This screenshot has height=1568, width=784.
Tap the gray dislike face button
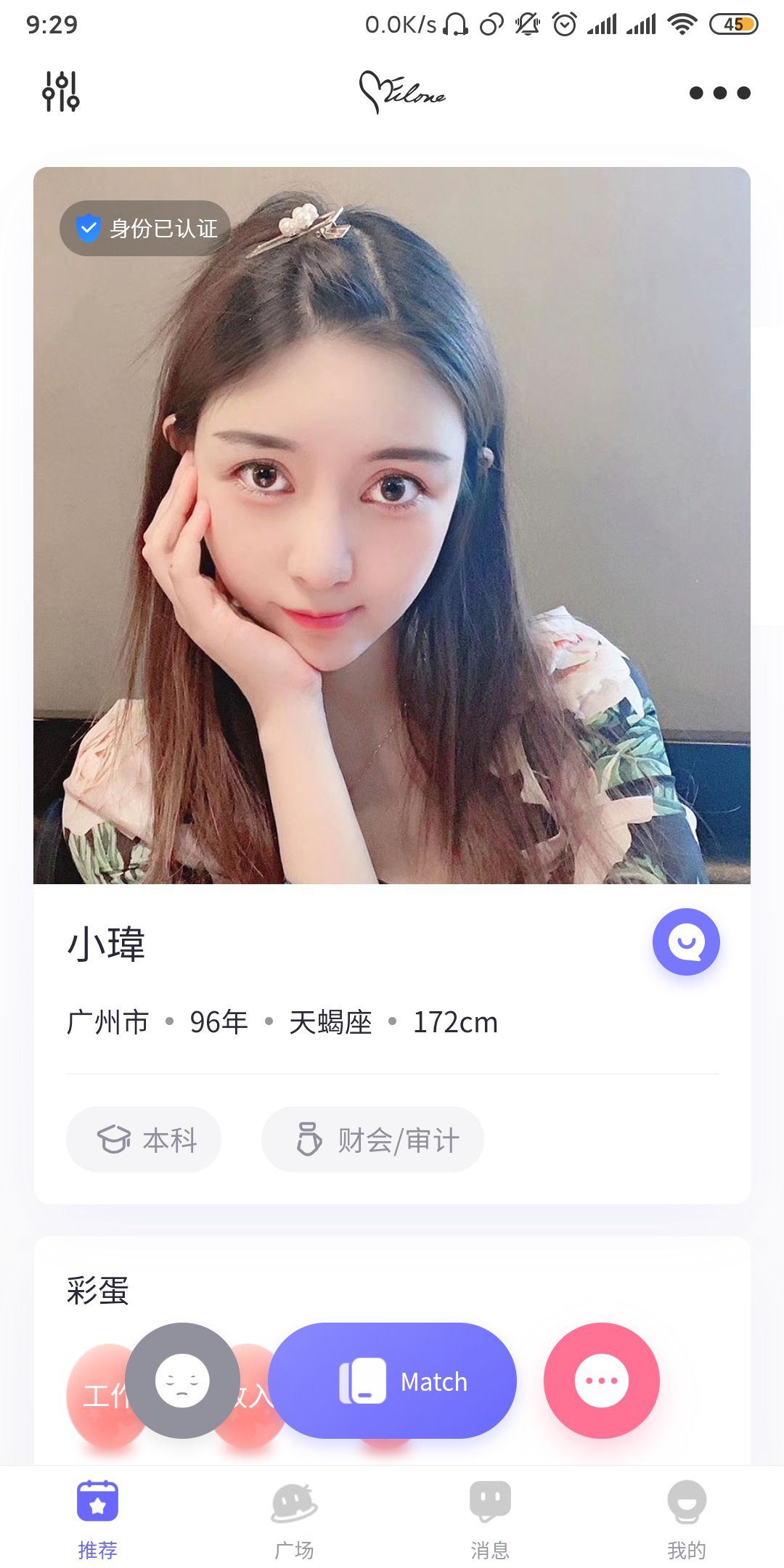pyautogui.click(x=182, y=1381)
